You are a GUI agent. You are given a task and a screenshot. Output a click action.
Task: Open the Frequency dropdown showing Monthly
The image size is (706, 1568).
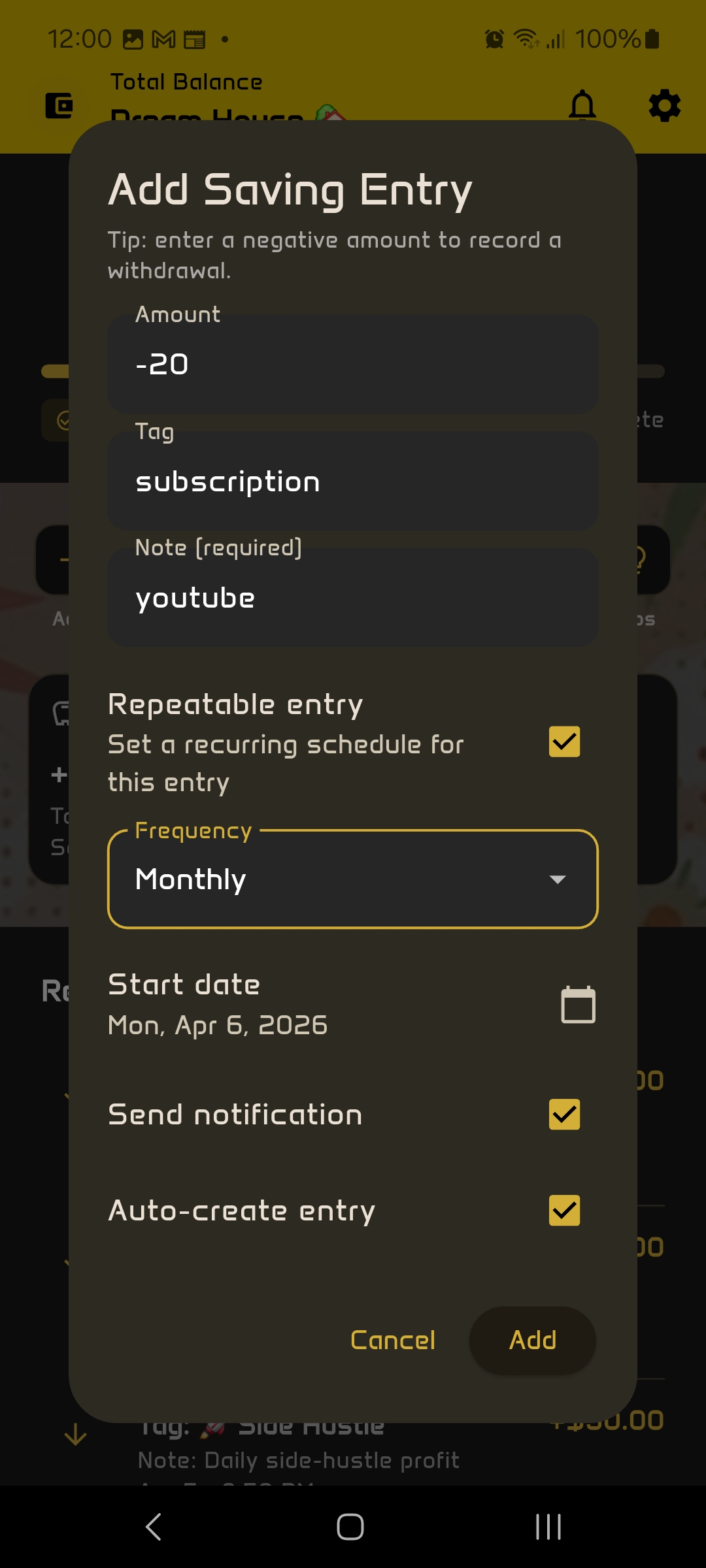pyautogui.click(x=353, y=879)
